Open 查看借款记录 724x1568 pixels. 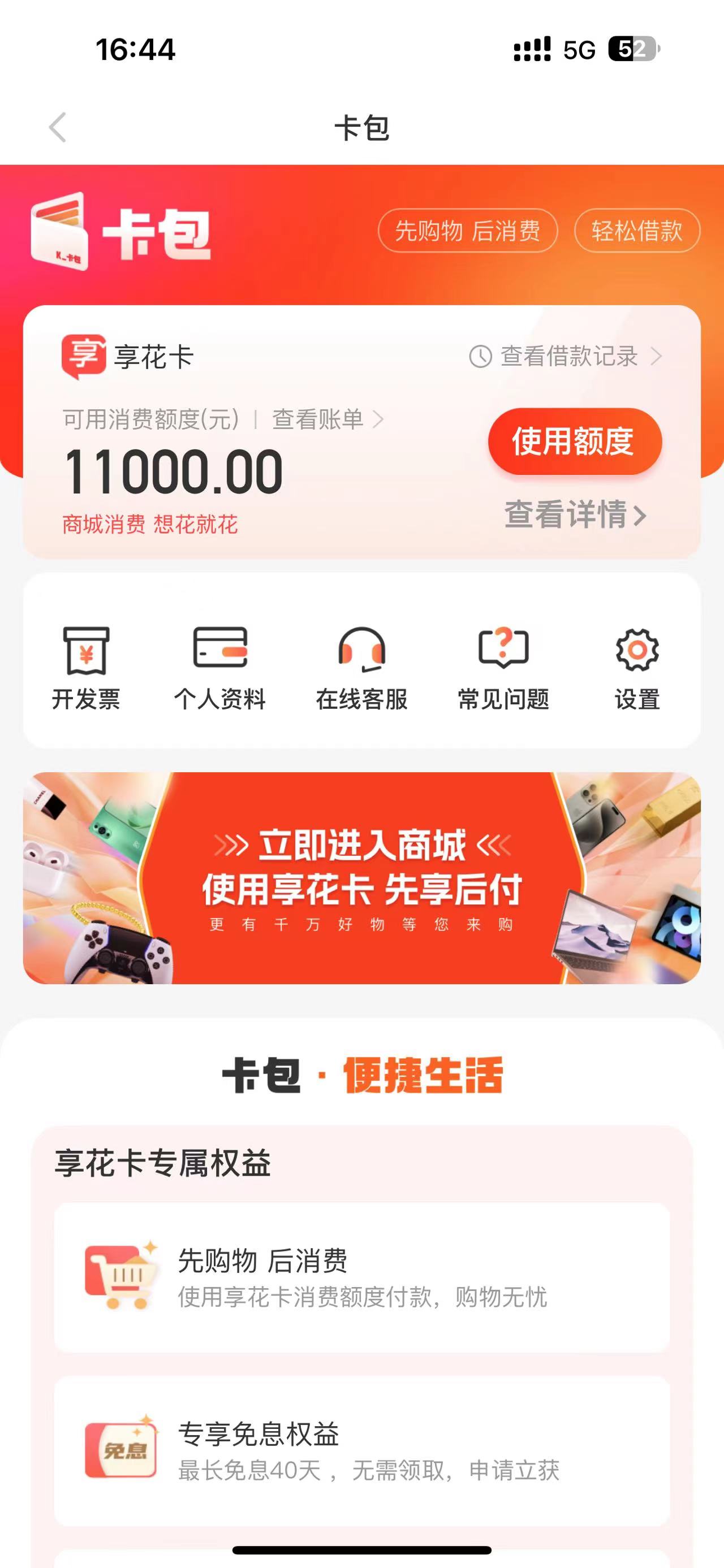click(566, 357)
